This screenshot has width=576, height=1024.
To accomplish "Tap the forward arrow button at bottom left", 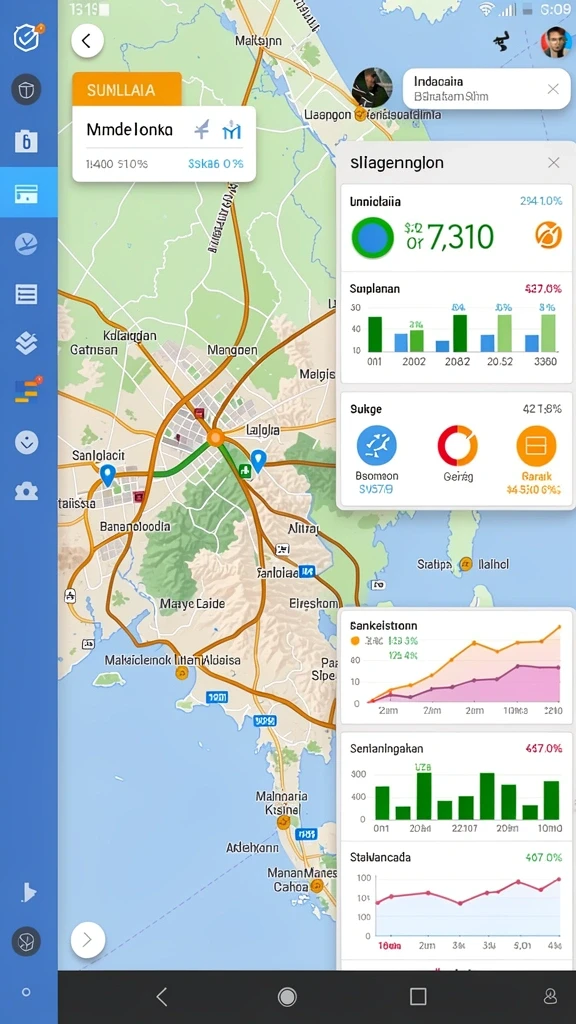I will pyautogui.click(x=88, y=940).
